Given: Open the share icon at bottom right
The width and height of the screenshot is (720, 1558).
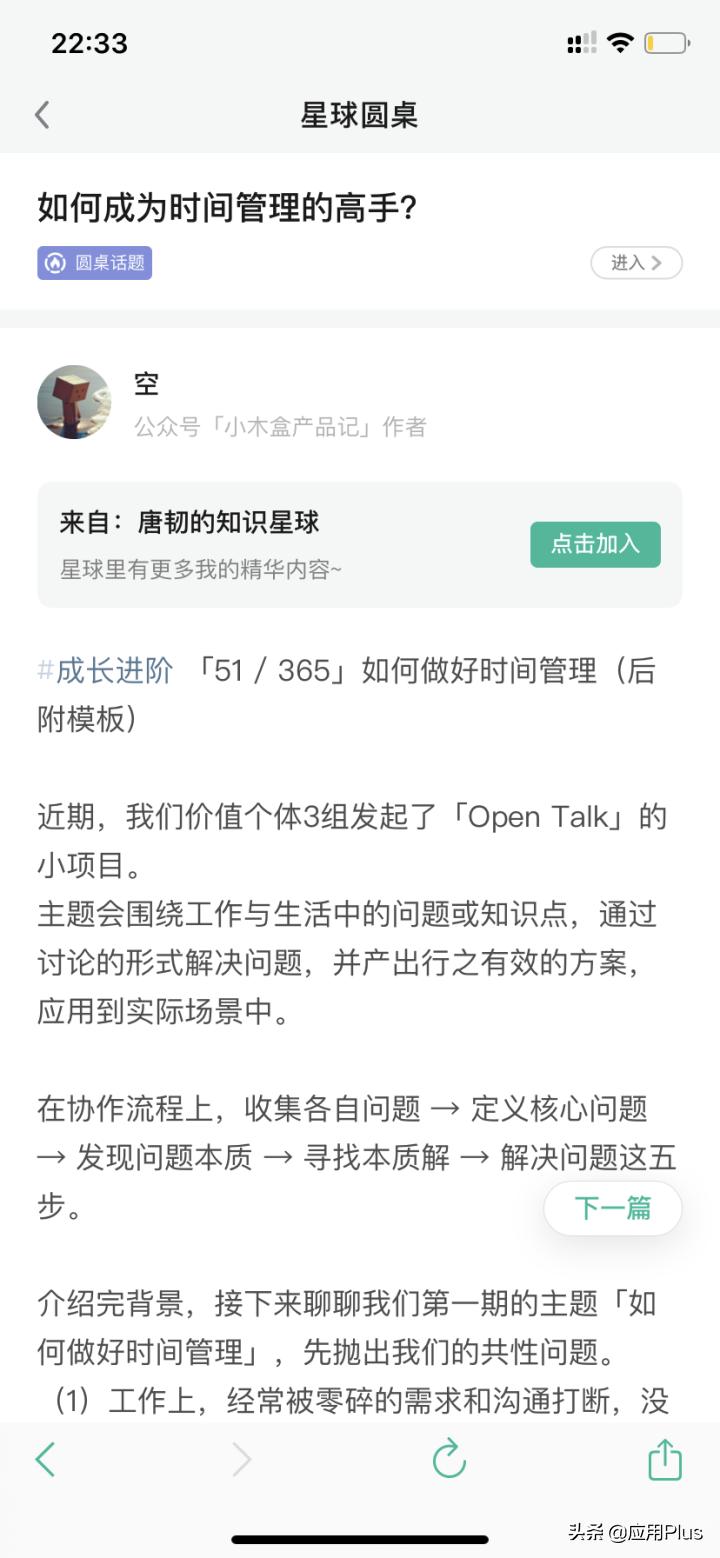Looking at the screenshot, I should (665, 1459).
